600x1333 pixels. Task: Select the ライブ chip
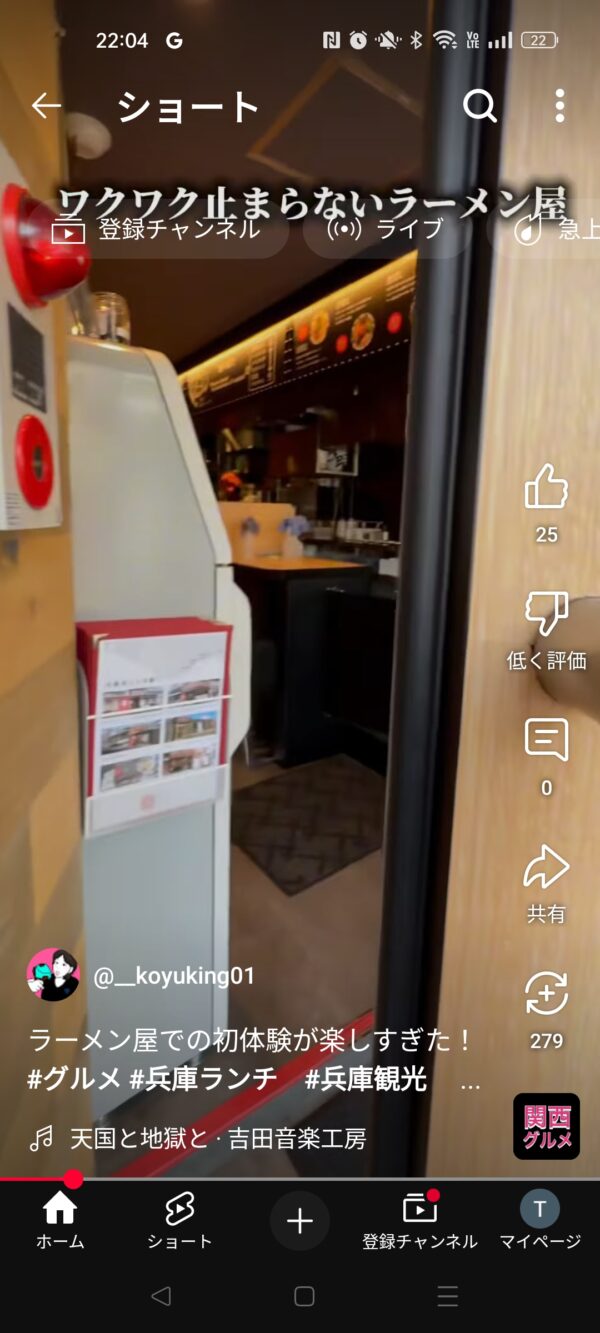pyautogui.click(x=387, y=230)
